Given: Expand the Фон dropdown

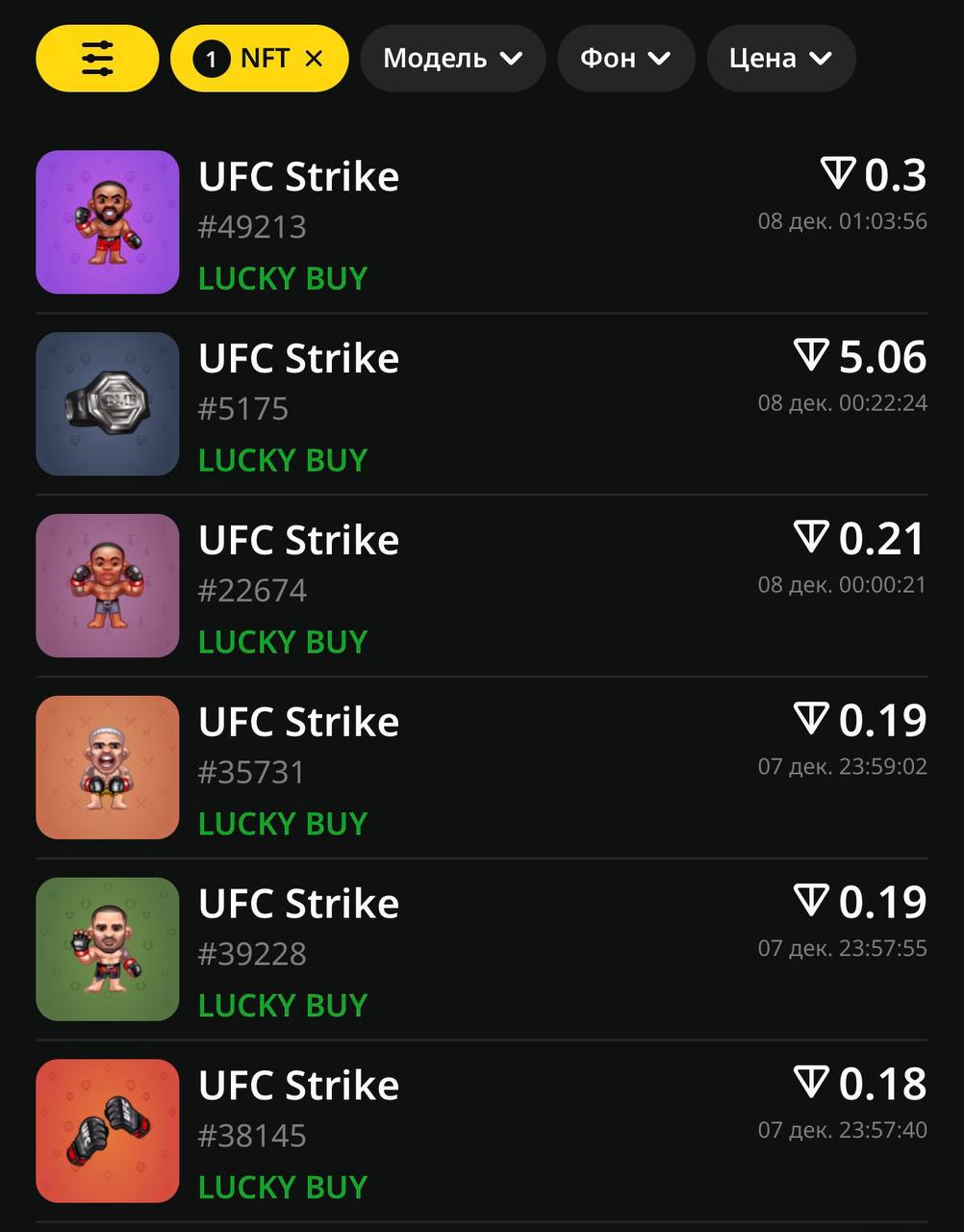Looking at the screenshot, I should point(625,59).
